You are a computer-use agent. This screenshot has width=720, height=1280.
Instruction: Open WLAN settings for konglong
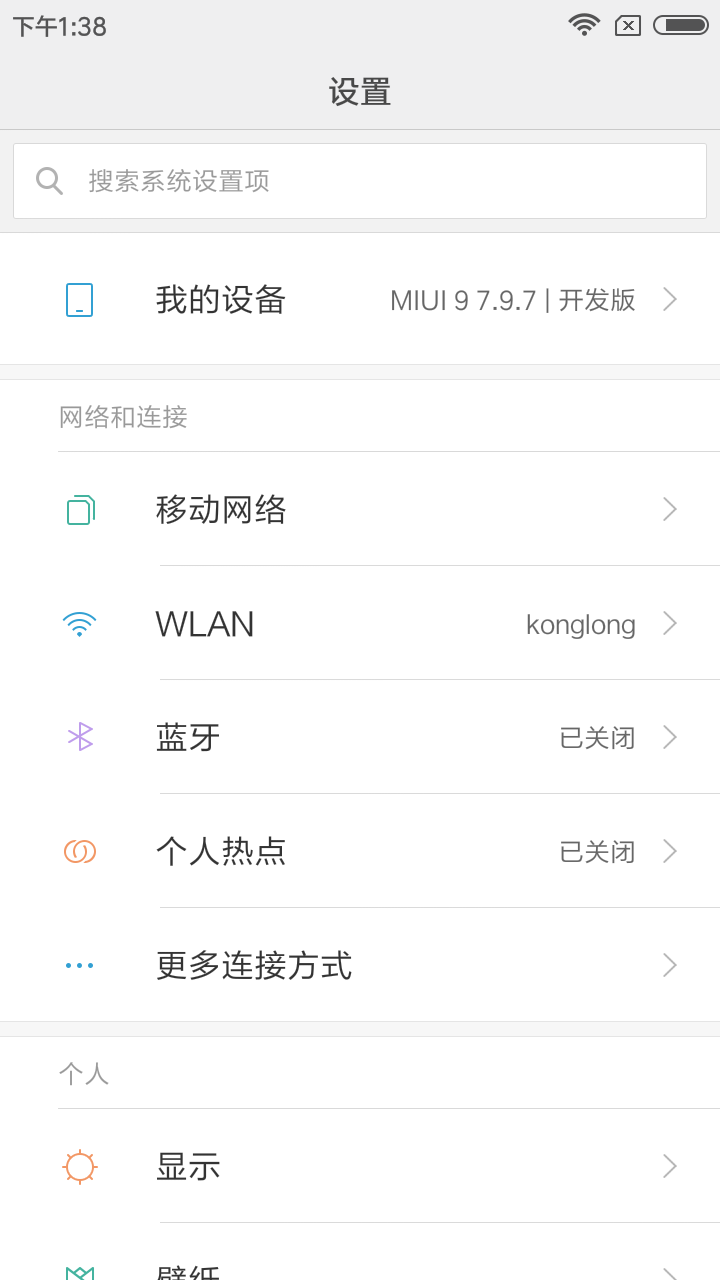(360, 623)
